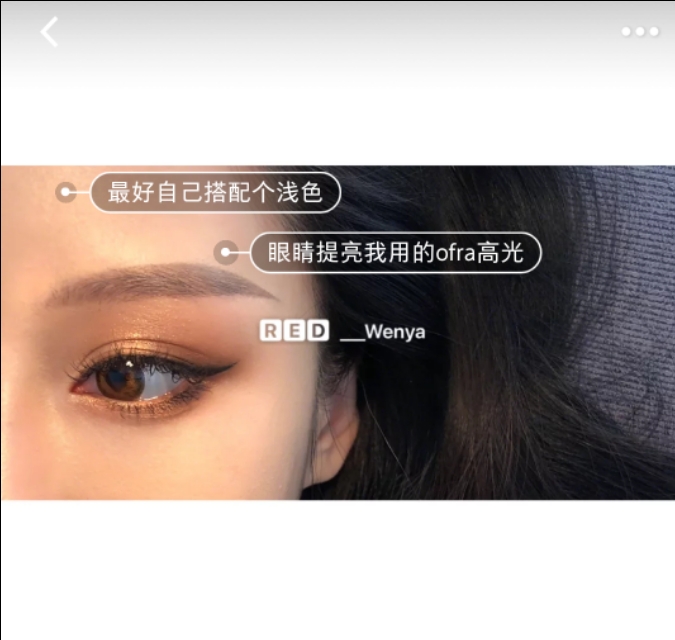Open the three-dot overflow menu
The image size is (675, 640).
coord(640,32)
